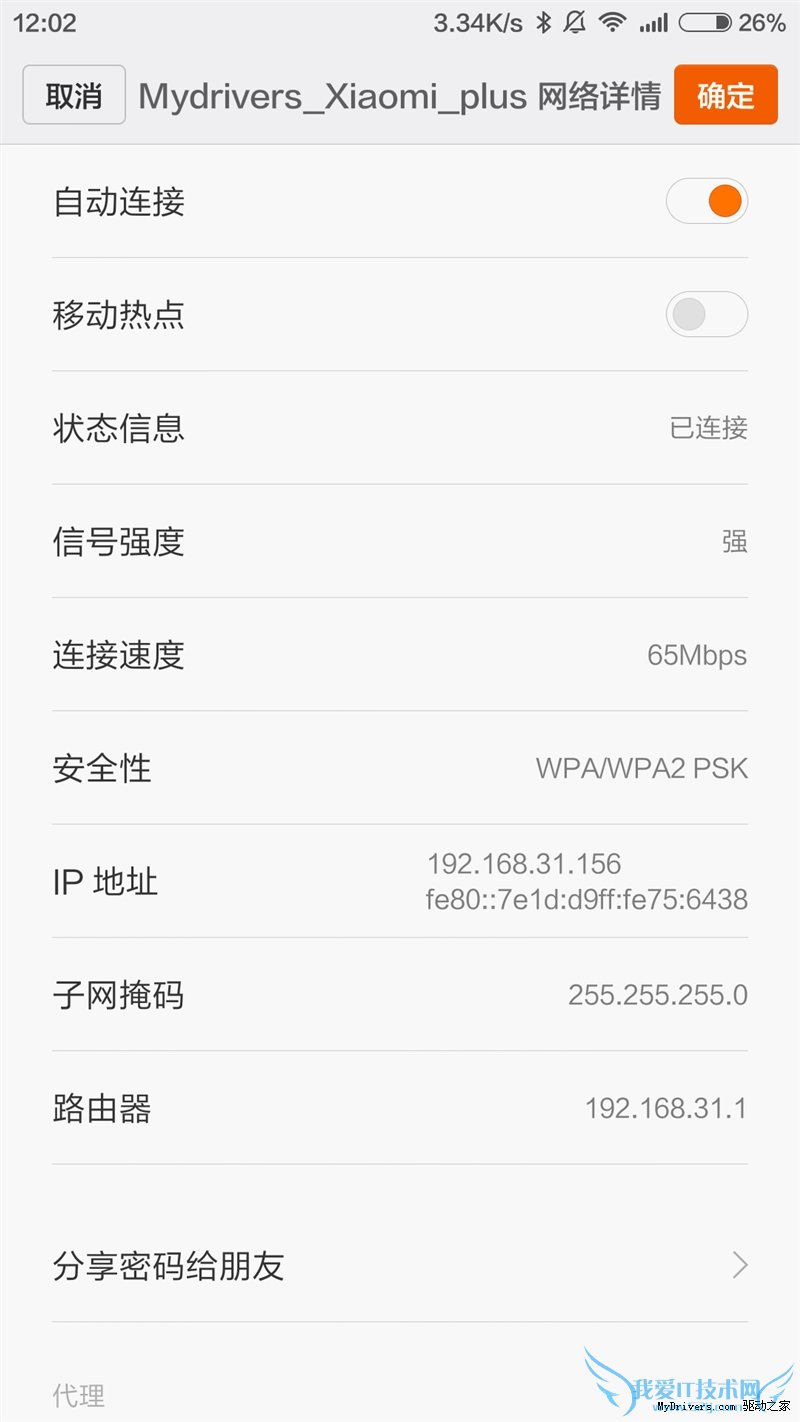
Task: Tap the cellular signal bars icon
Action: tap(655, 22)
